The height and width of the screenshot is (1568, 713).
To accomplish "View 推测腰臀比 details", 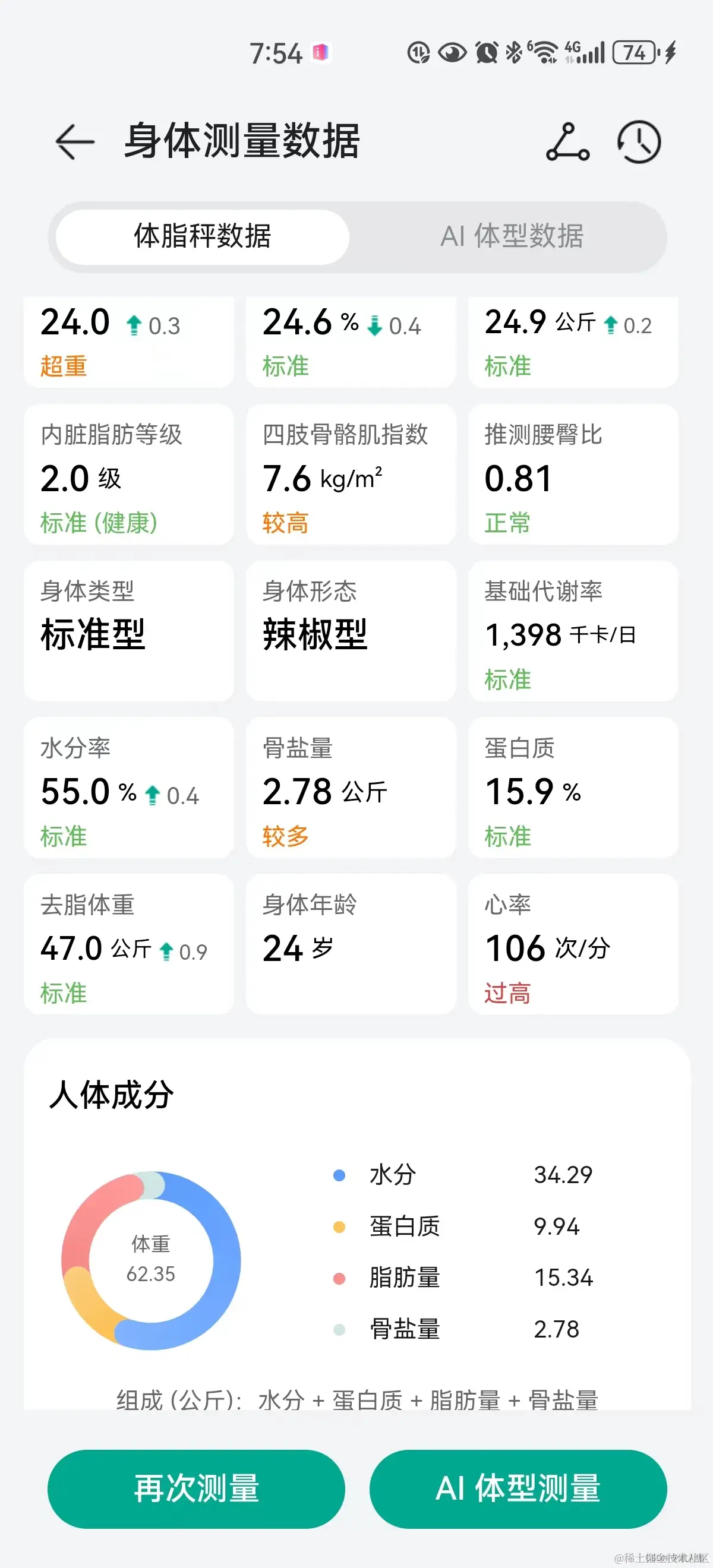I will point(573,475).
